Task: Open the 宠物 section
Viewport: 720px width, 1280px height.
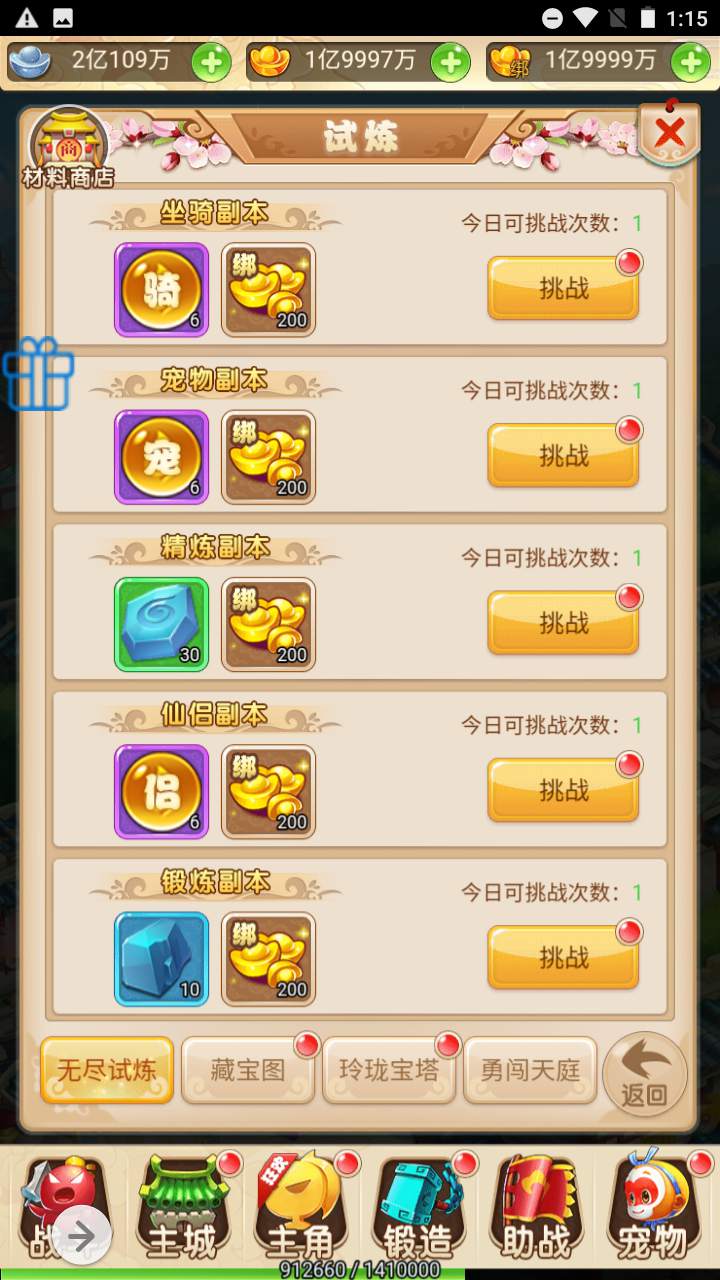Action: coord(652,1210)
